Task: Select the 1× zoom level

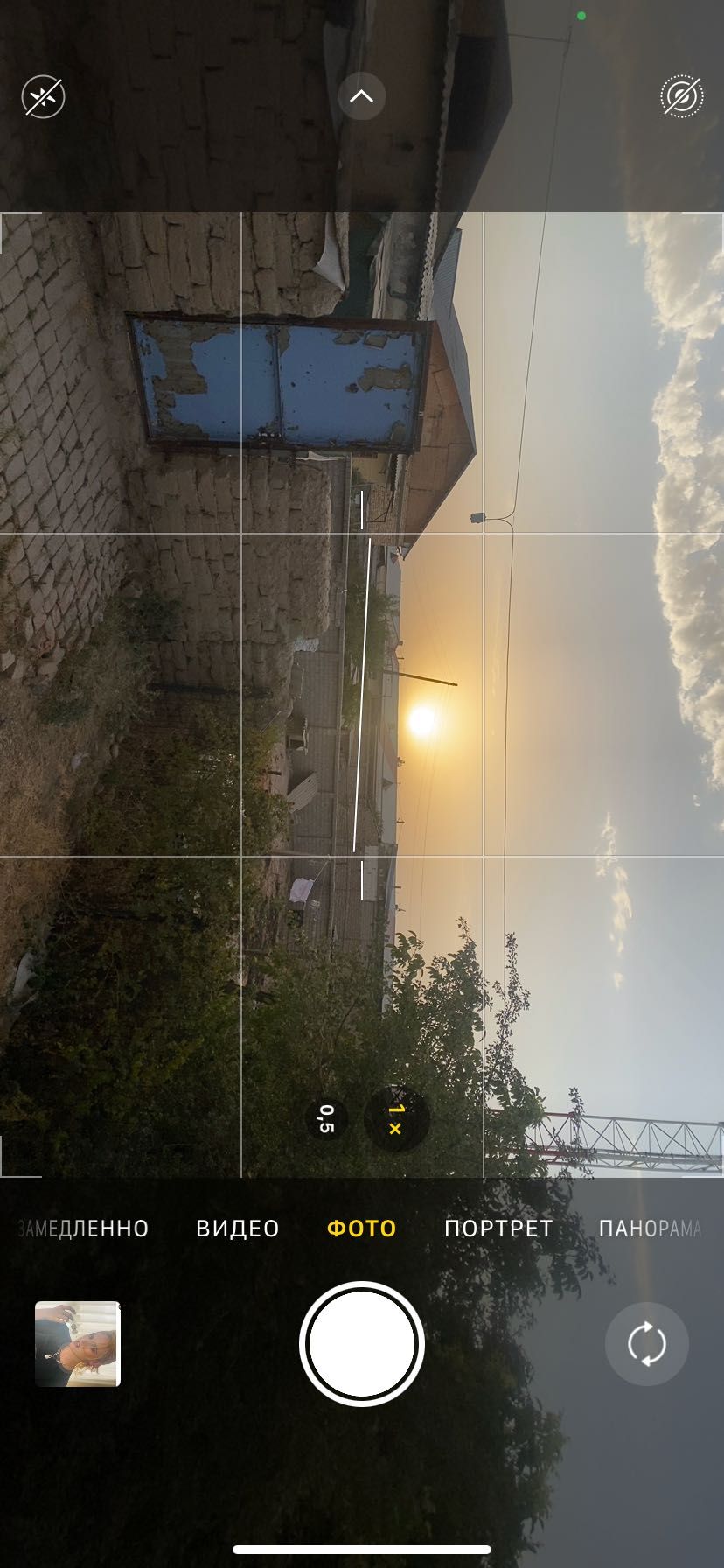Action: click(396, 1118)
